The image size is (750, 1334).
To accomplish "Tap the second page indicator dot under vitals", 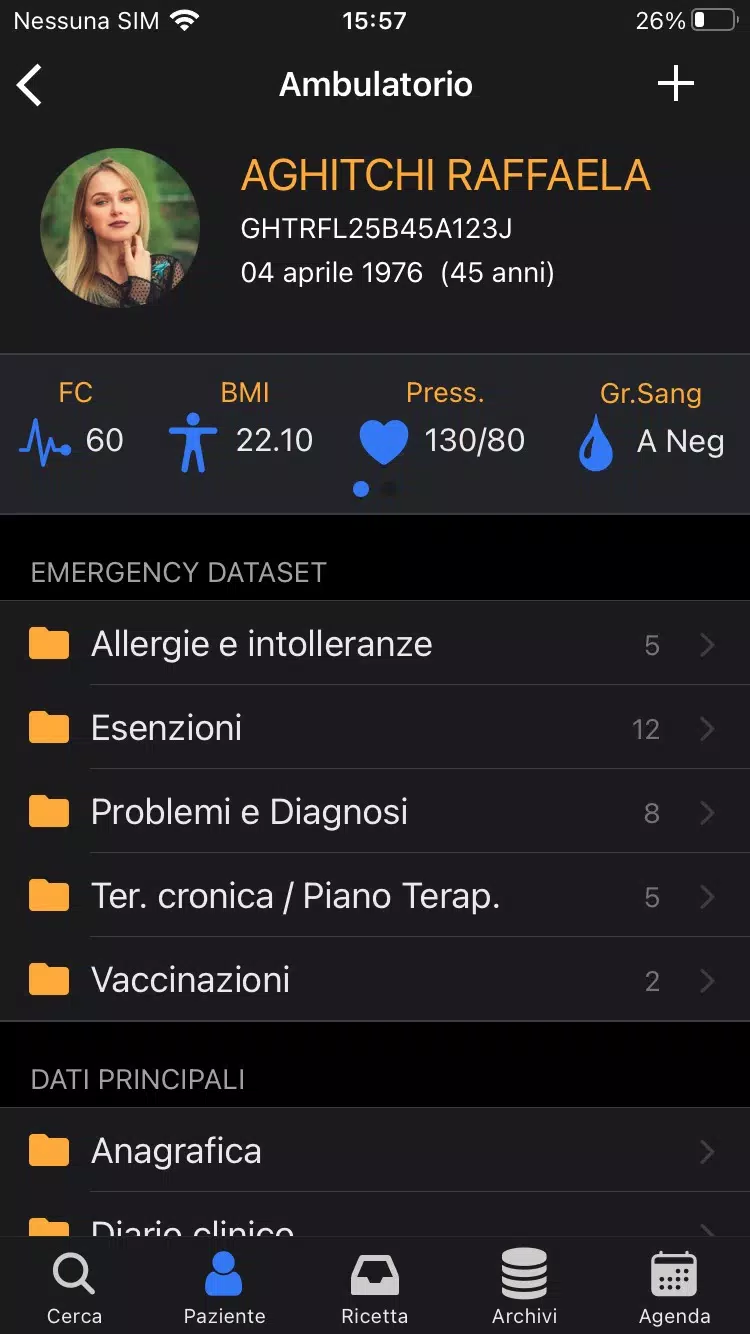I will click(389, 489).
